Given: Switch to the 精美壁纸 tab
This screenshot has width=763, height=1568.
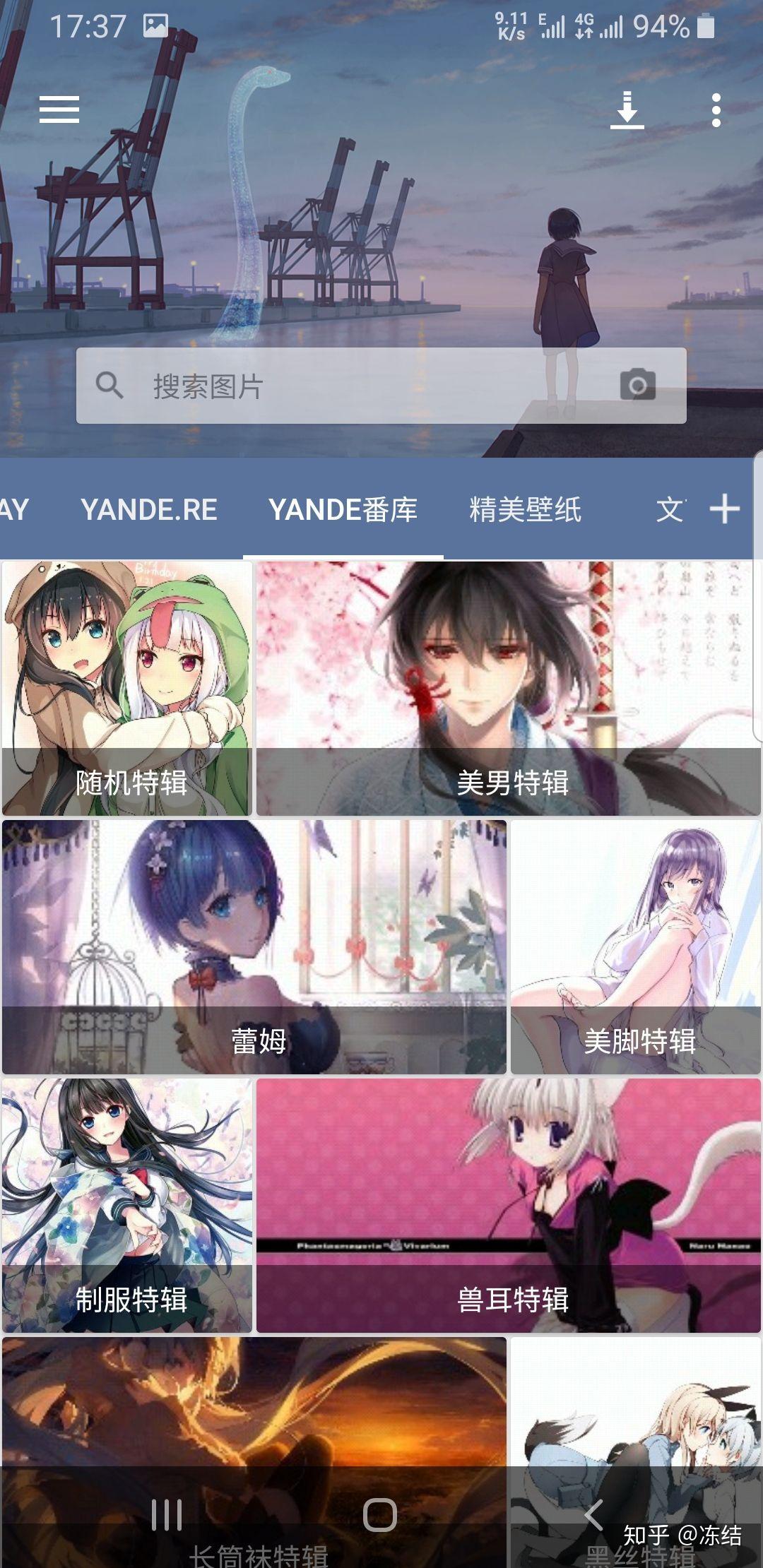Looking at the screenshot, I should click(525, 509).
